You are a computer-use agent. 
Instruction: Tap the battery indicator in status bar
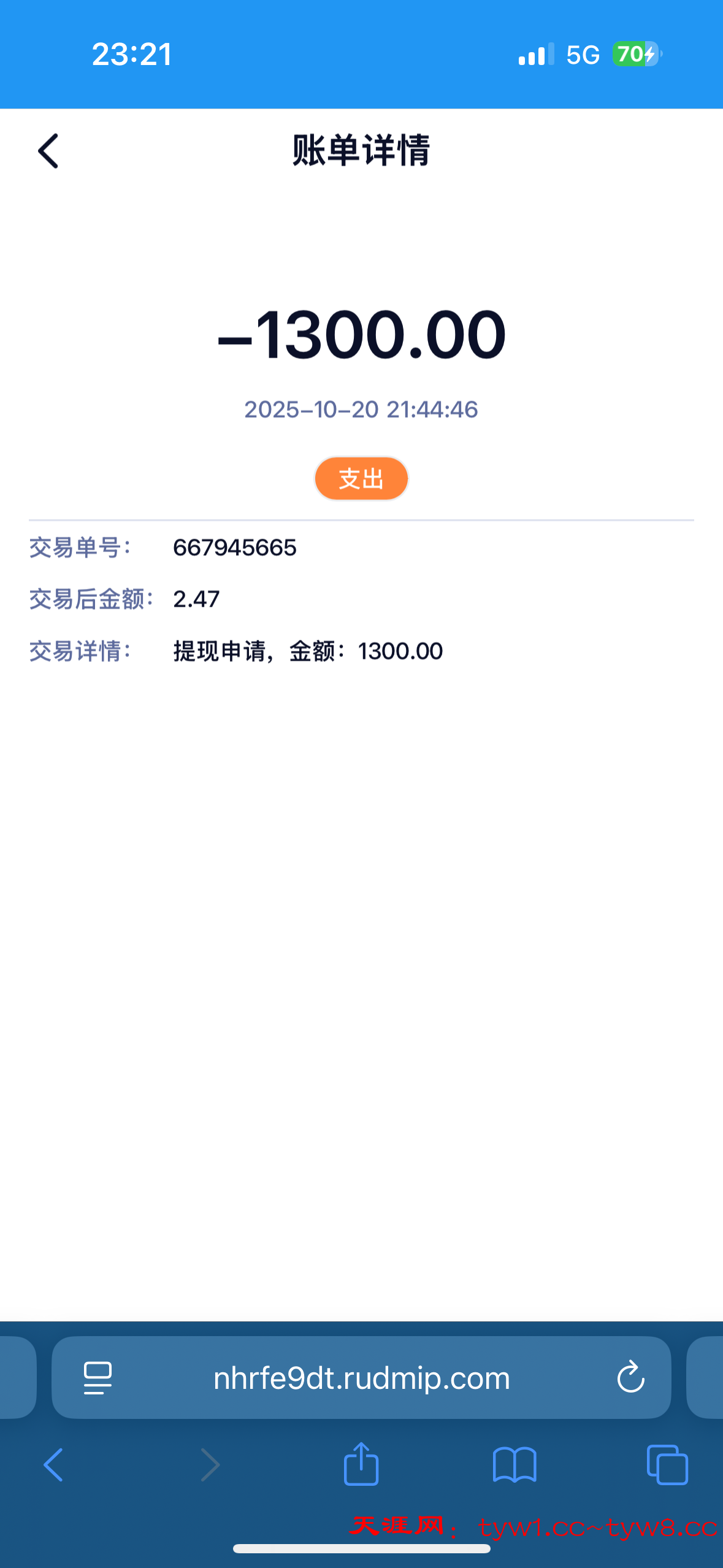click(x=632, y=55)
